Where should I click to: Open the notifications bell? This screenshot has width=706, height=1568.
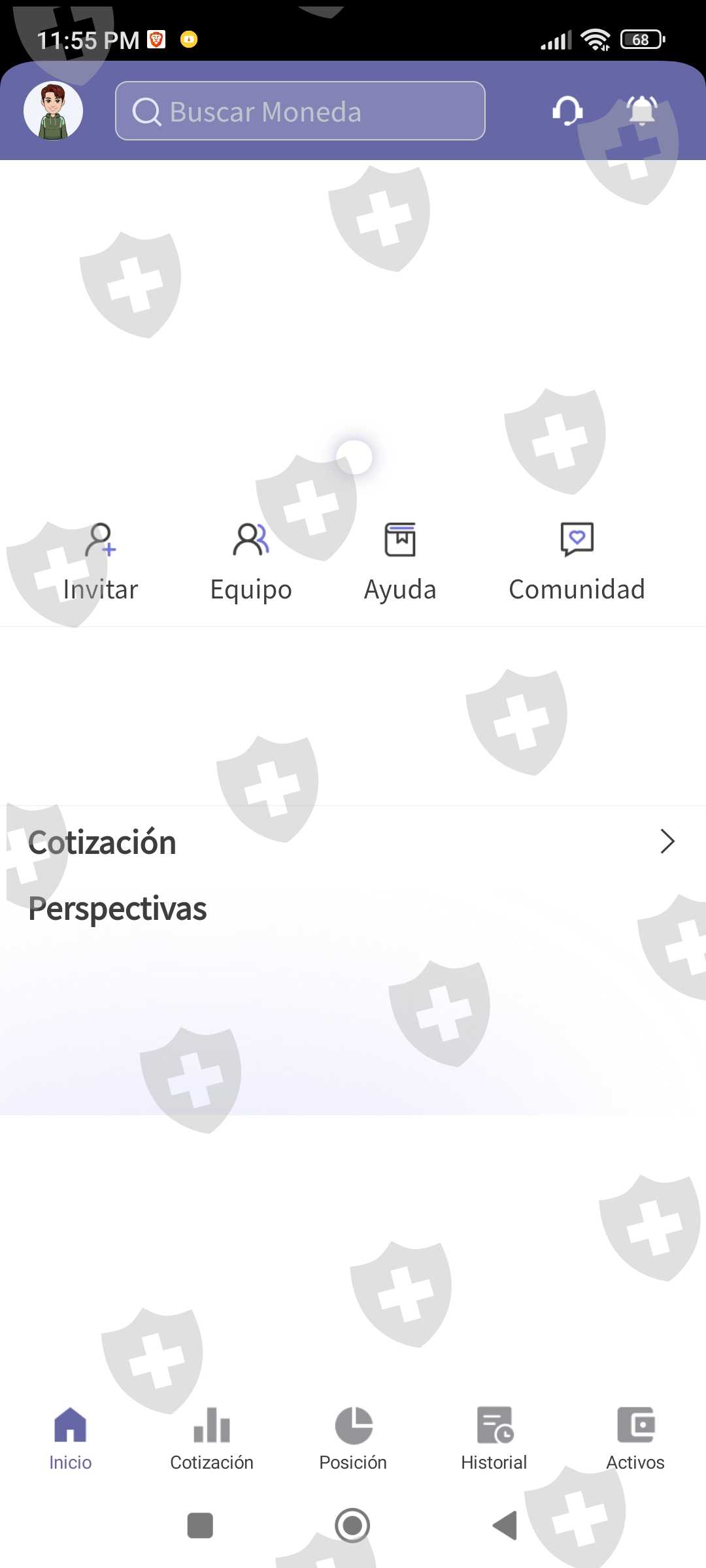pos(641,110)
